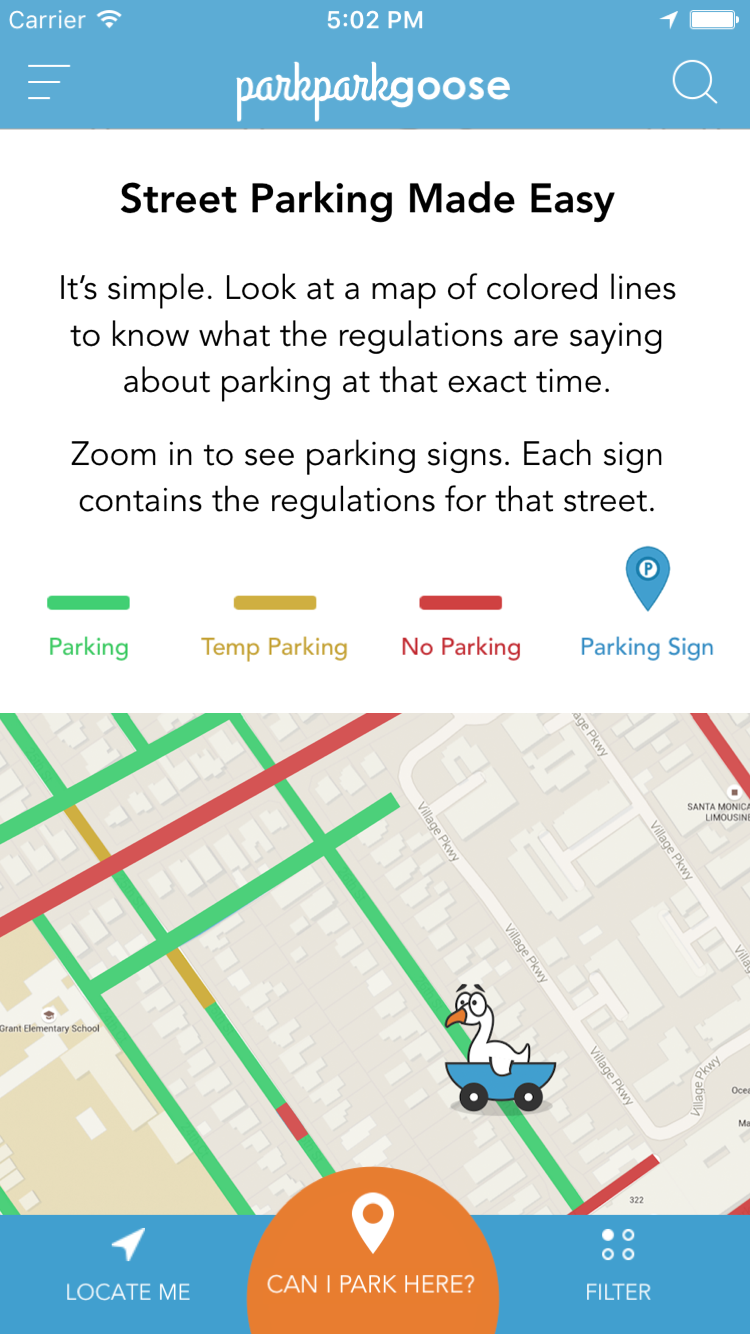The width and height of the screenshot is (750, 1334).
Task: Open the hamburger menu
Action: point(48,82)
